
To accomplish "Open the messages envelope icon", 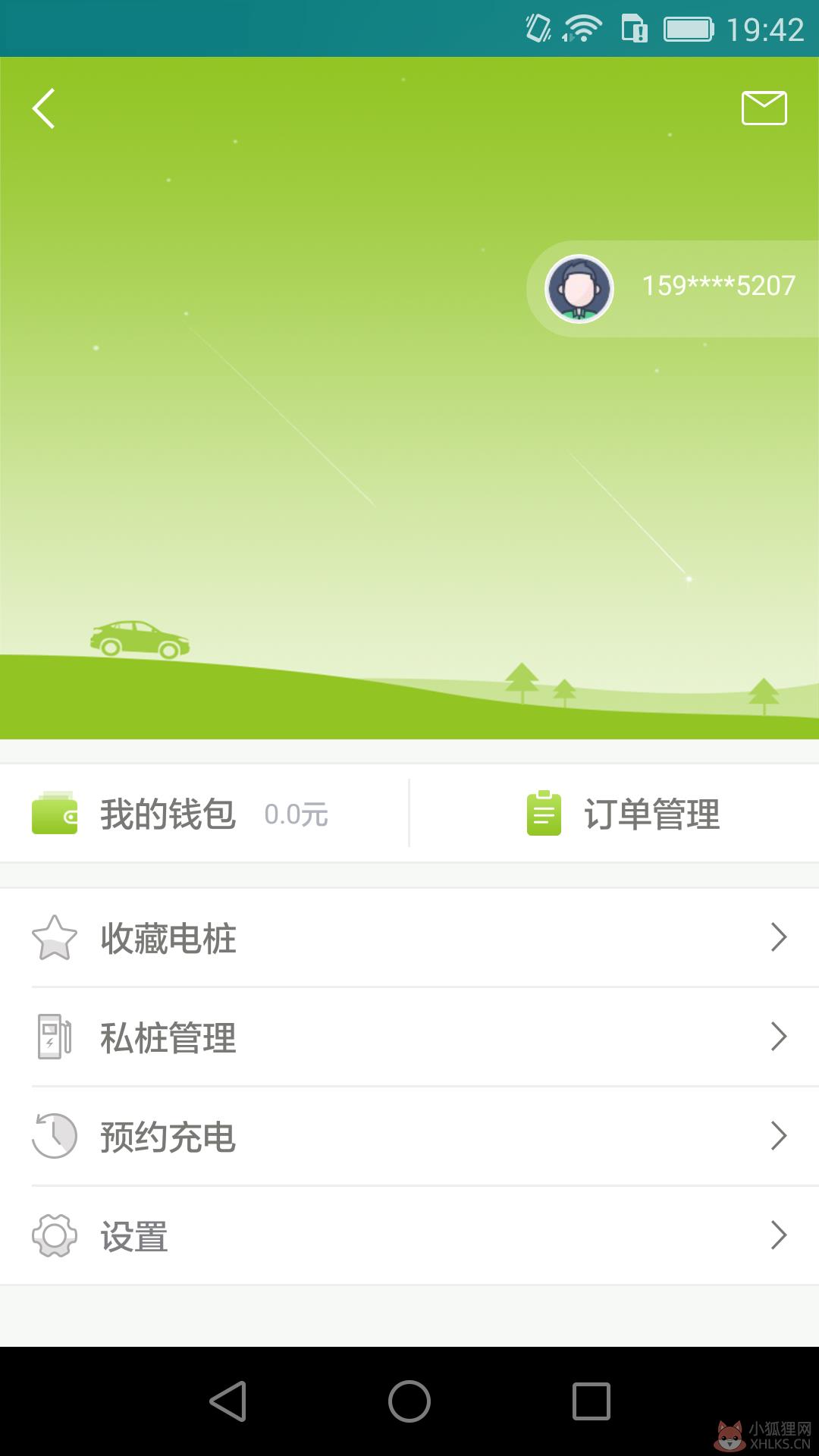I will [764, 108].
